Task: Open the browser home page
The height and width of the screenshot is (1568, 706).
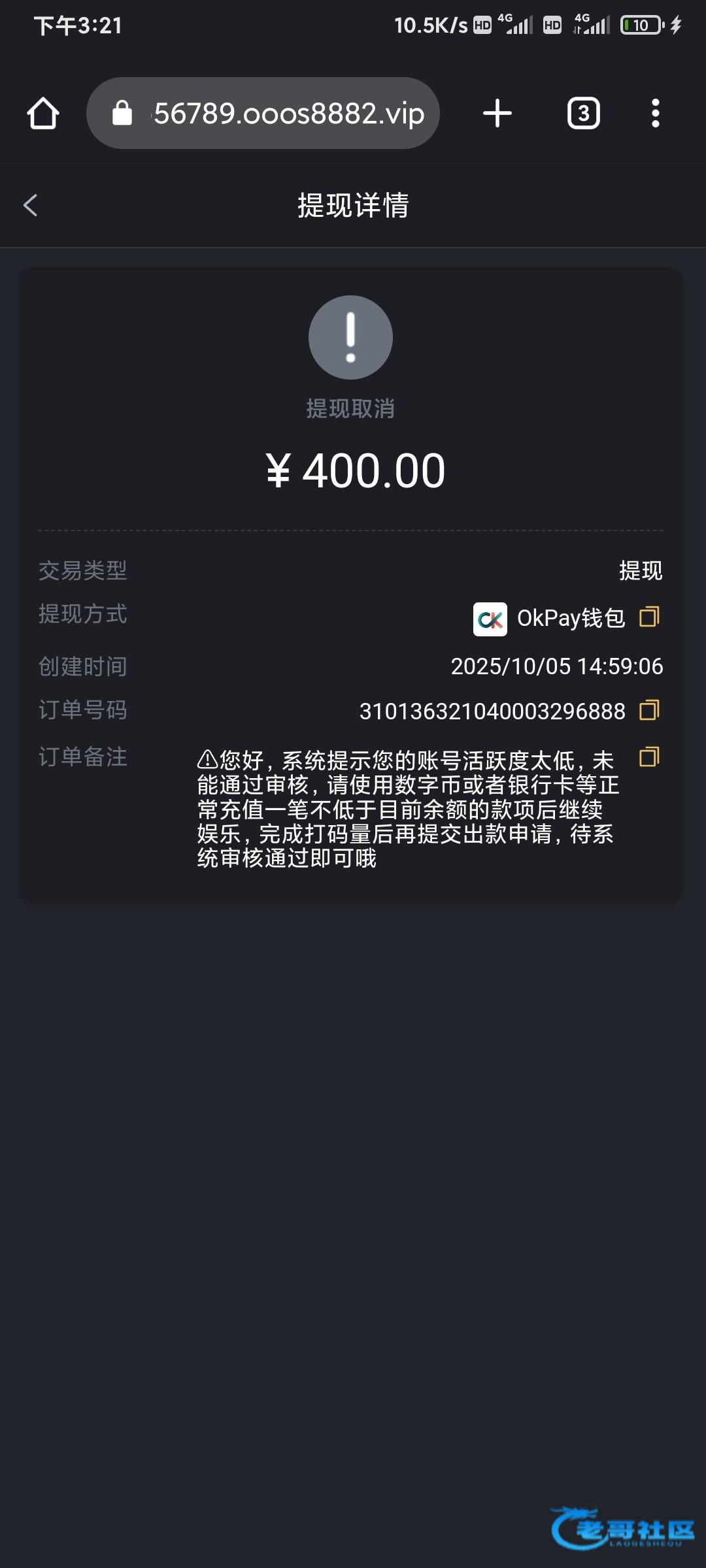Action: (43, 114)
